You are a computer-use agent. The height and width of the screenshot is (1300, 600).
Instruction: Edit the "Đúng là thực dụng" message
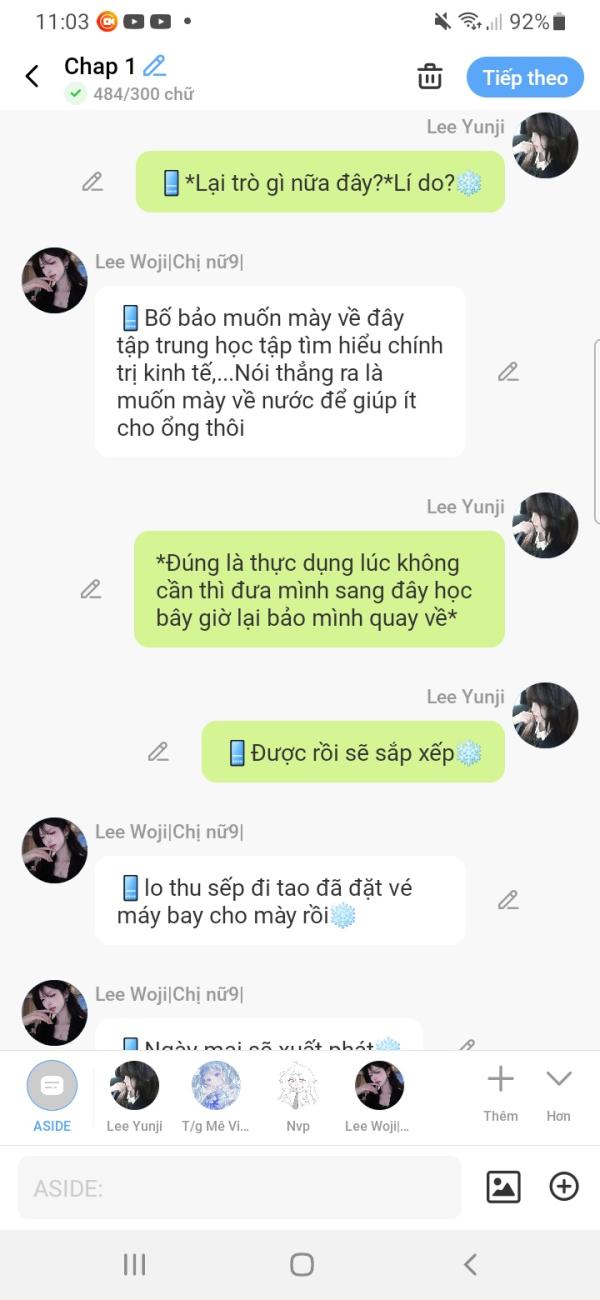[x=91, y=589]
